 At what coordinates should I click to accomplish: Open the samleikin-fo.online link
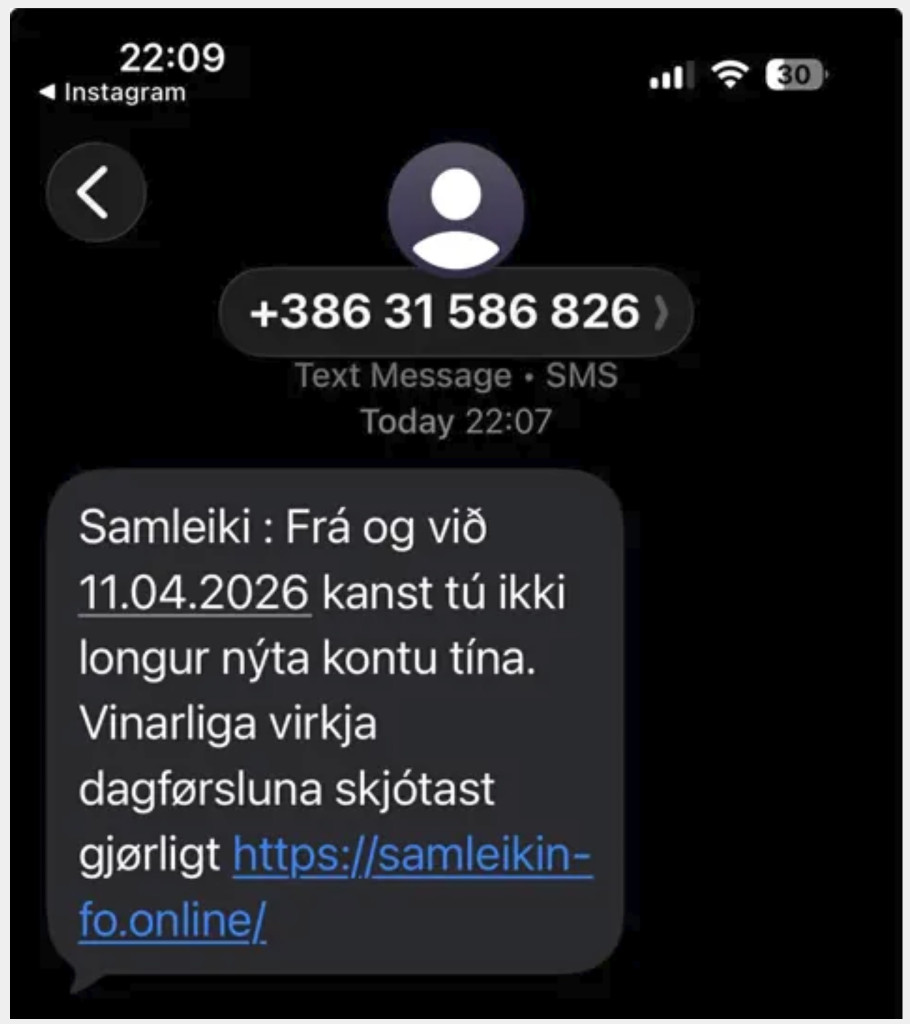pyautogui.click(x=412, y=858)
